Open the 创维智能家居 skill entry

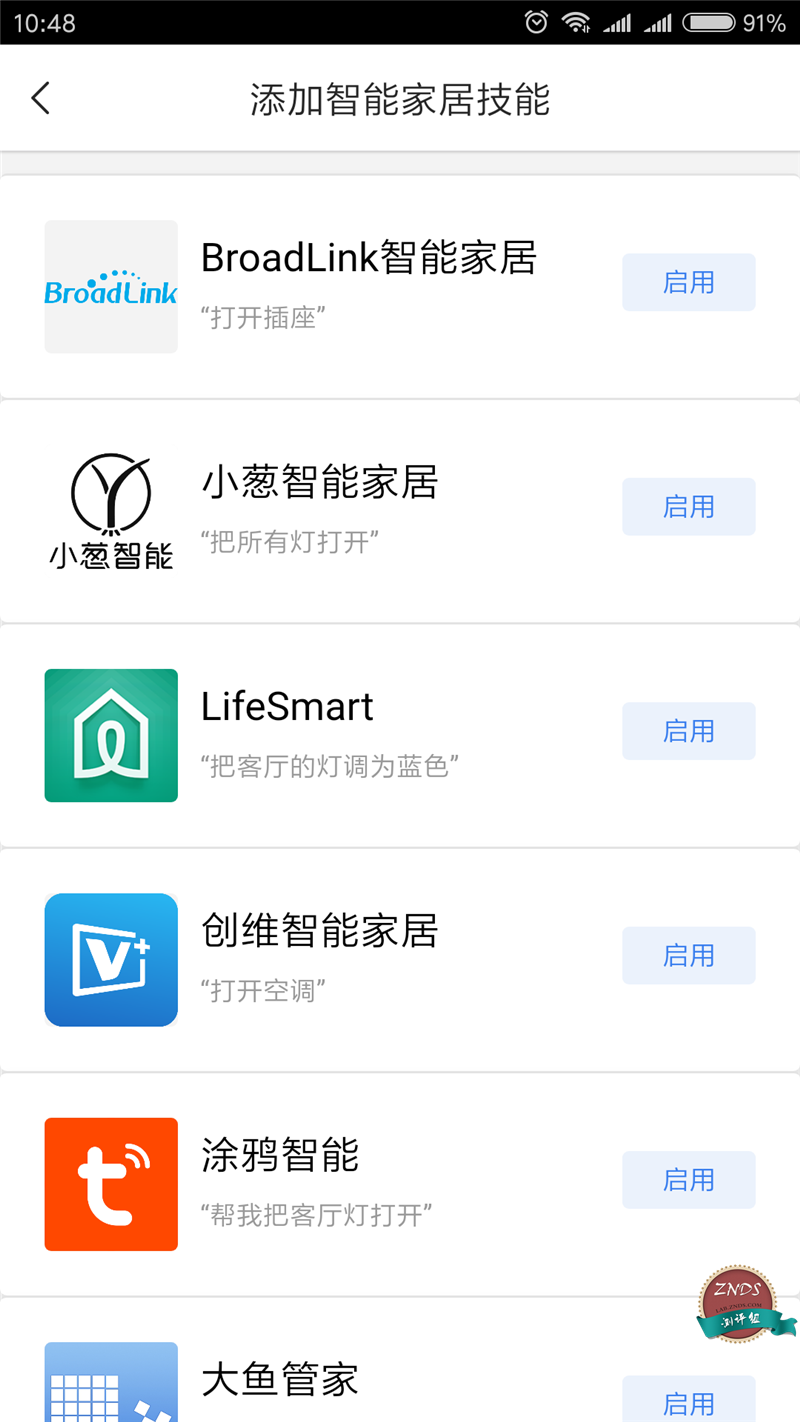[x=400, y=960]
